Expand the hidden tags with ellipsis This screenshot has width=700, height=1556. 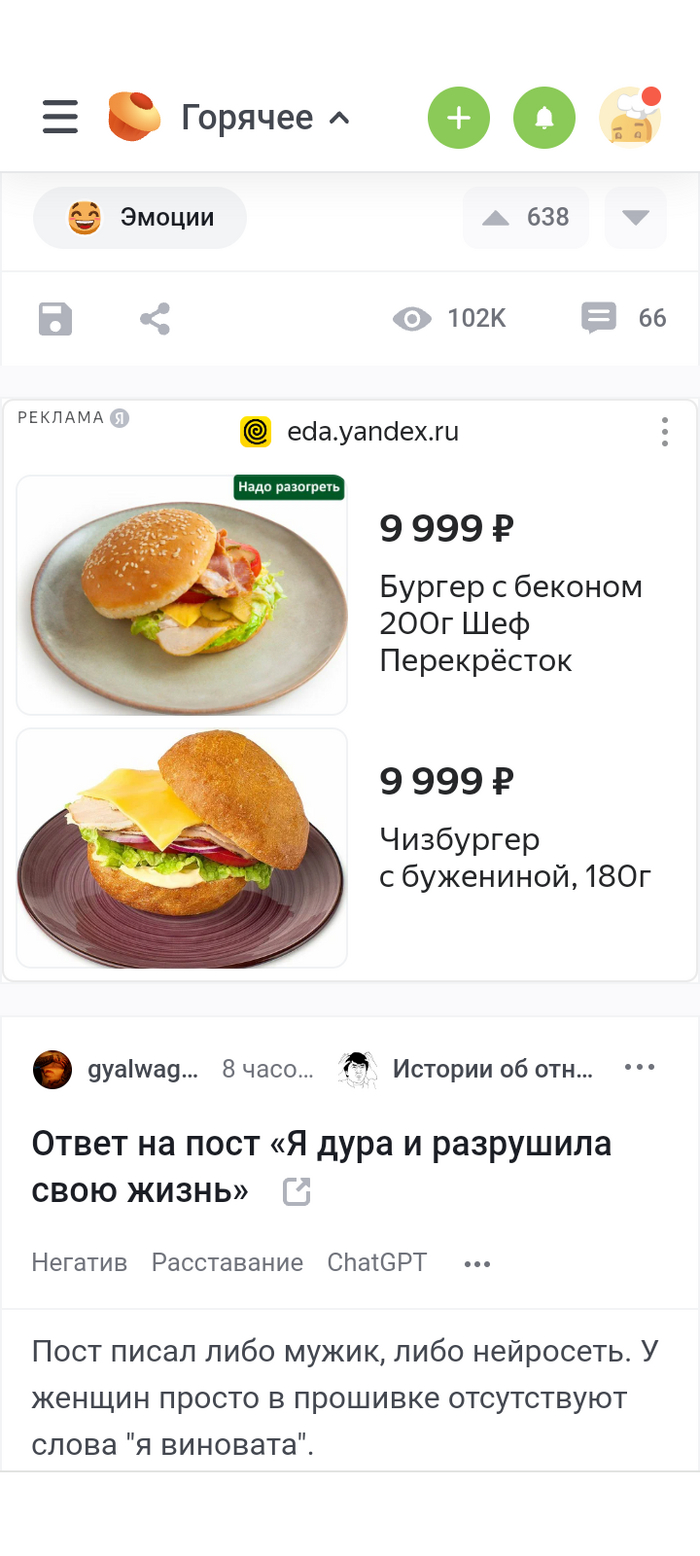pyautogui.click(x=477, y=1264)
